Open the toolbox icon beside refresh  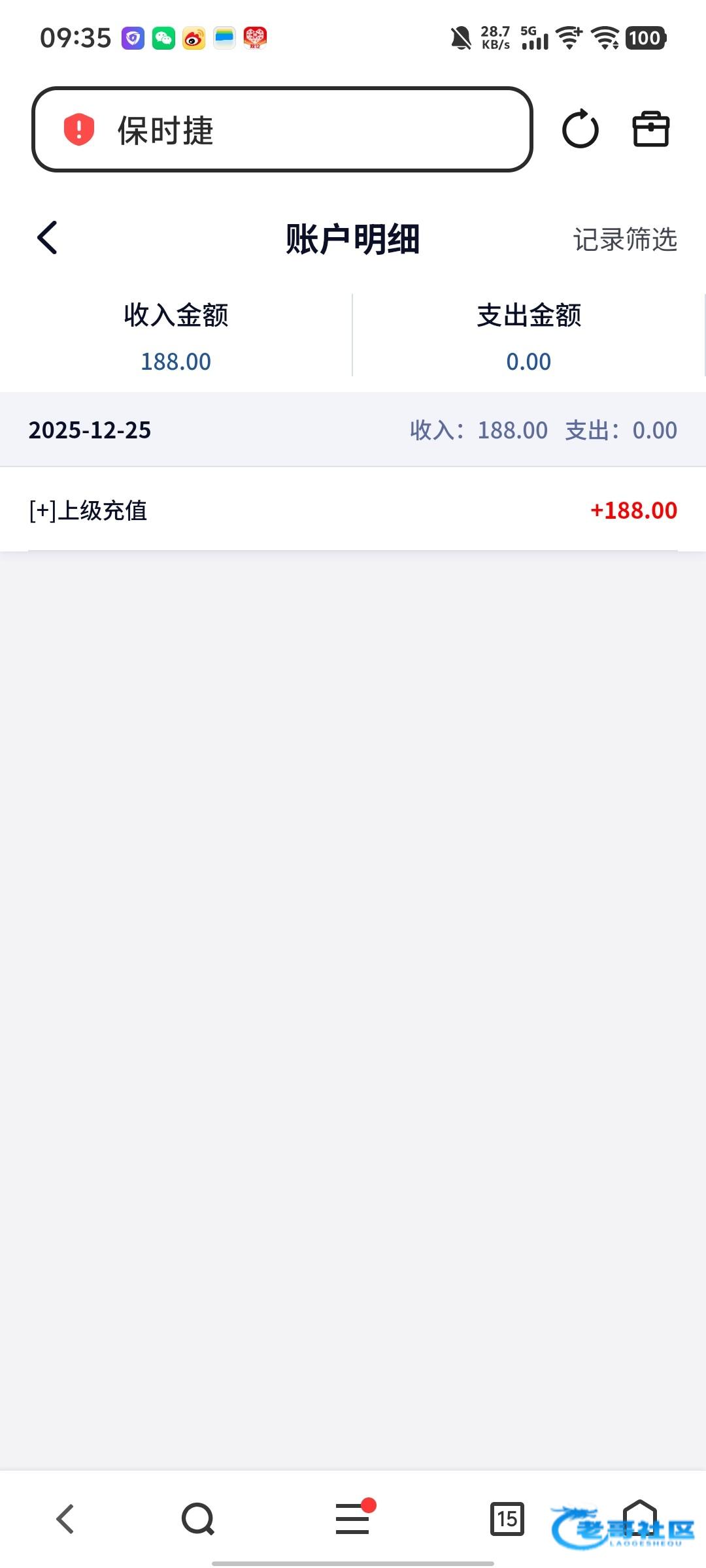(651, 129)
